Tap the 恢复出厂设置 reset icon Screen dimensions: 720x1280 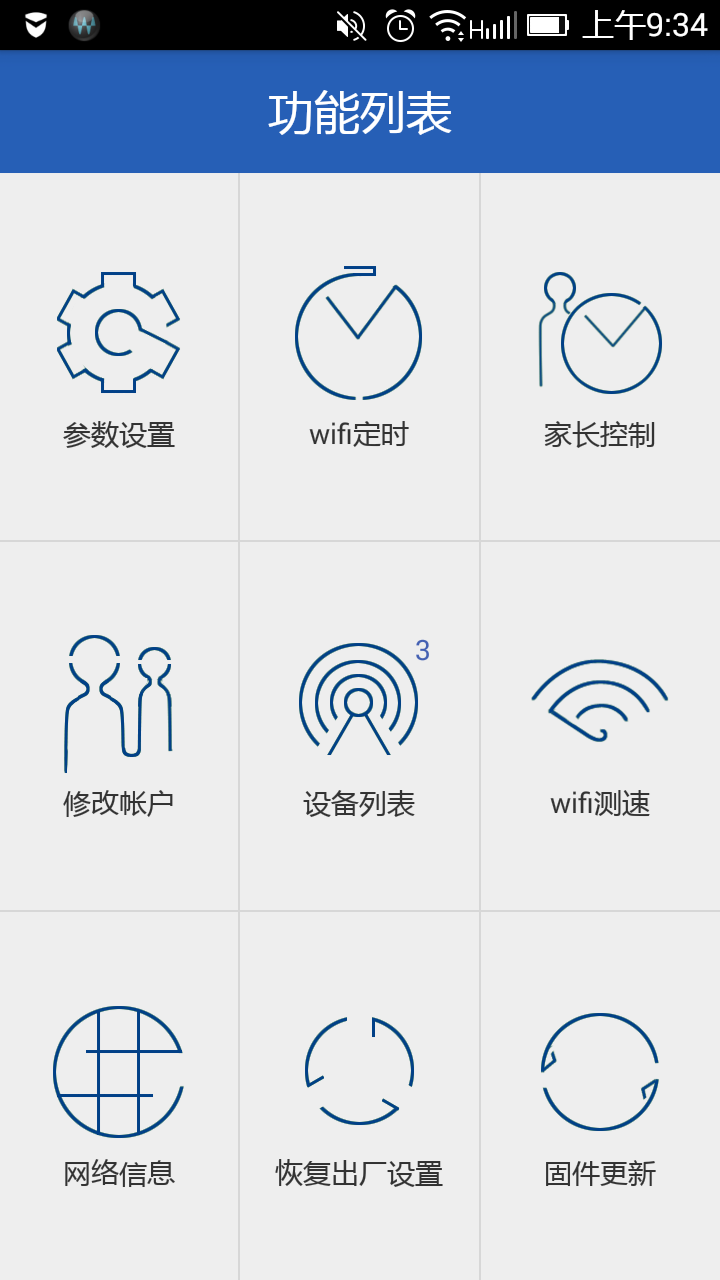pos(358,1070)
